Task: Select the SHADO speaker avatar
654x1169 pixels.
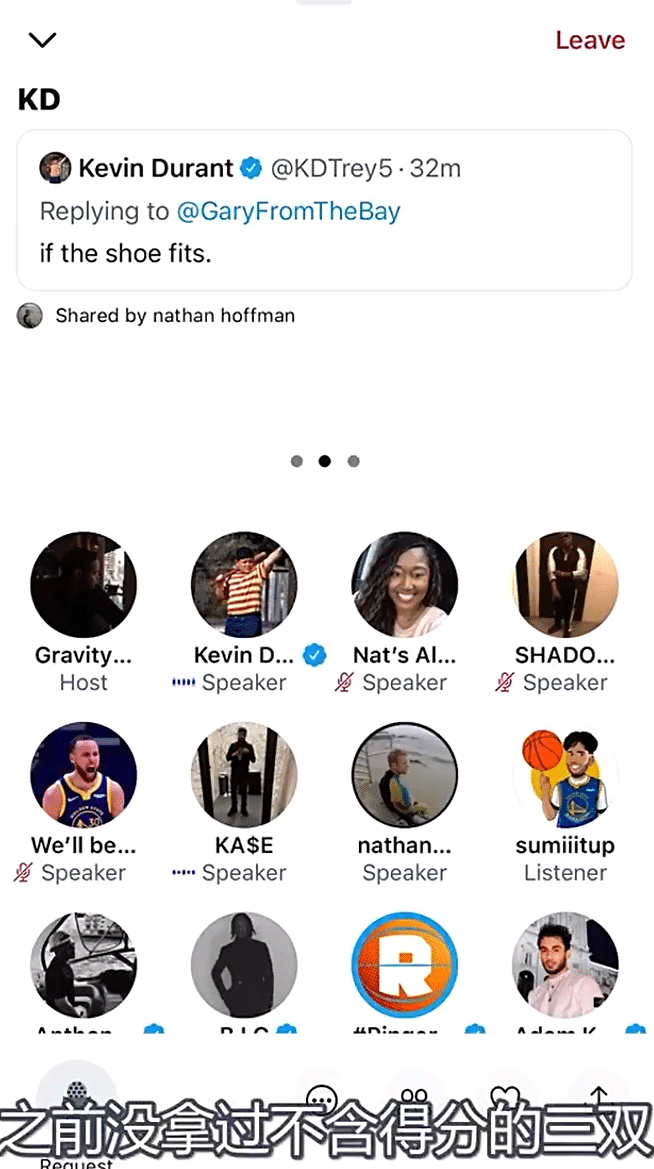Action: pos(565,585)
